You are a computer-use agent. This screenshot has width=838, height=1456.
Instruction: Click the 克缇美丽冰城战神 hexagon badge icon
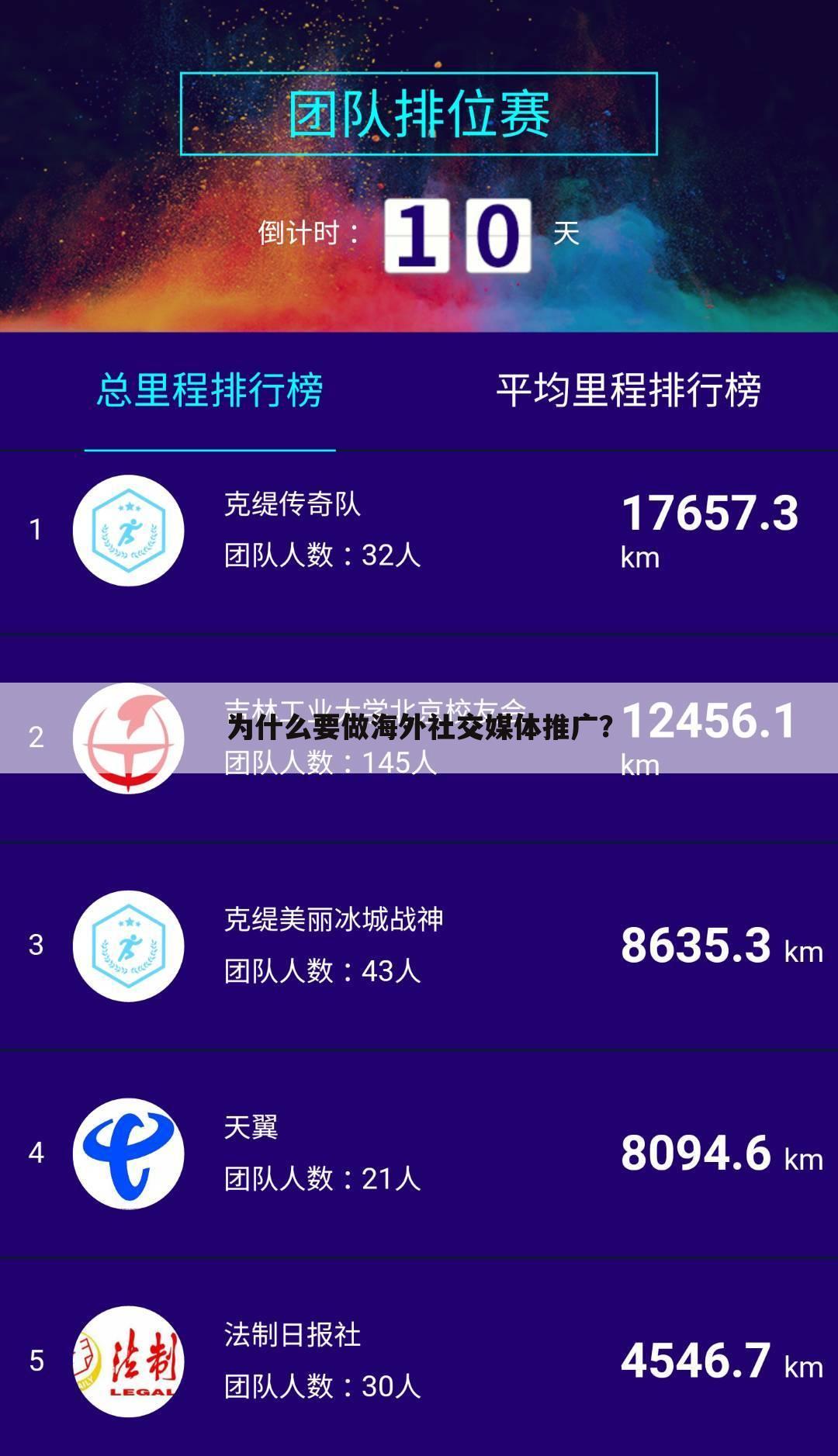click(127, 946)
